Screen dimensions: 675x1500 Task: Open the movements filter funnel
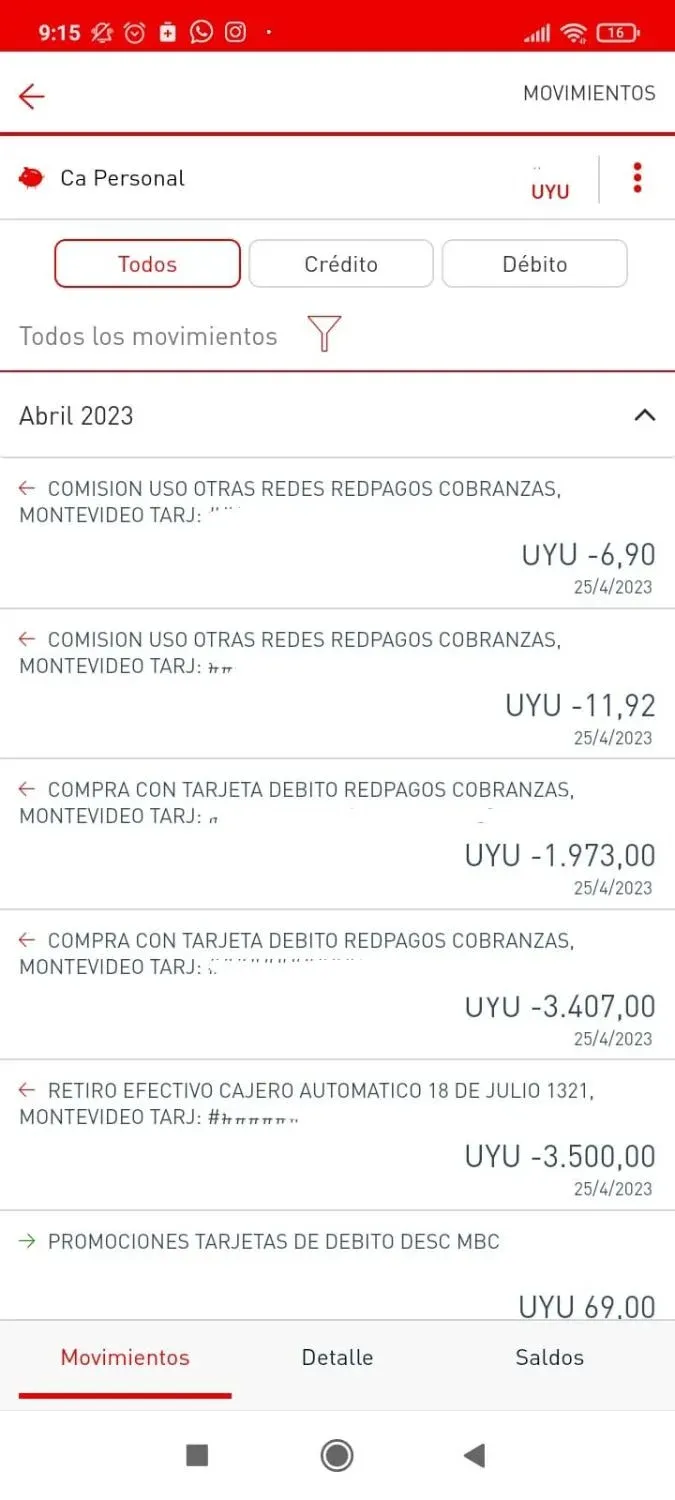325,334
